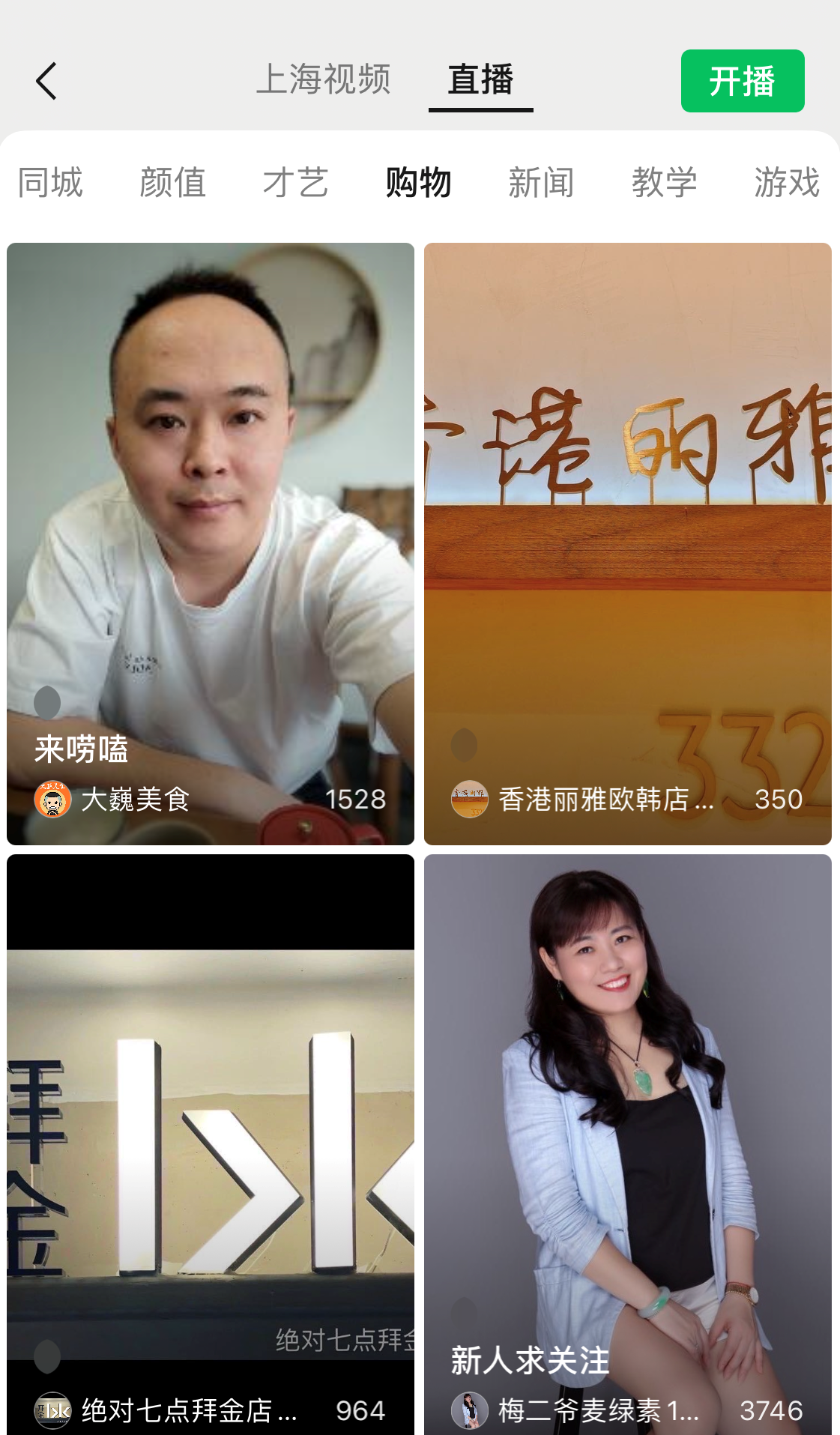This screenshot has height=1435, width=840.
Task: Open the 同城 category
Action: pos(49,182)
